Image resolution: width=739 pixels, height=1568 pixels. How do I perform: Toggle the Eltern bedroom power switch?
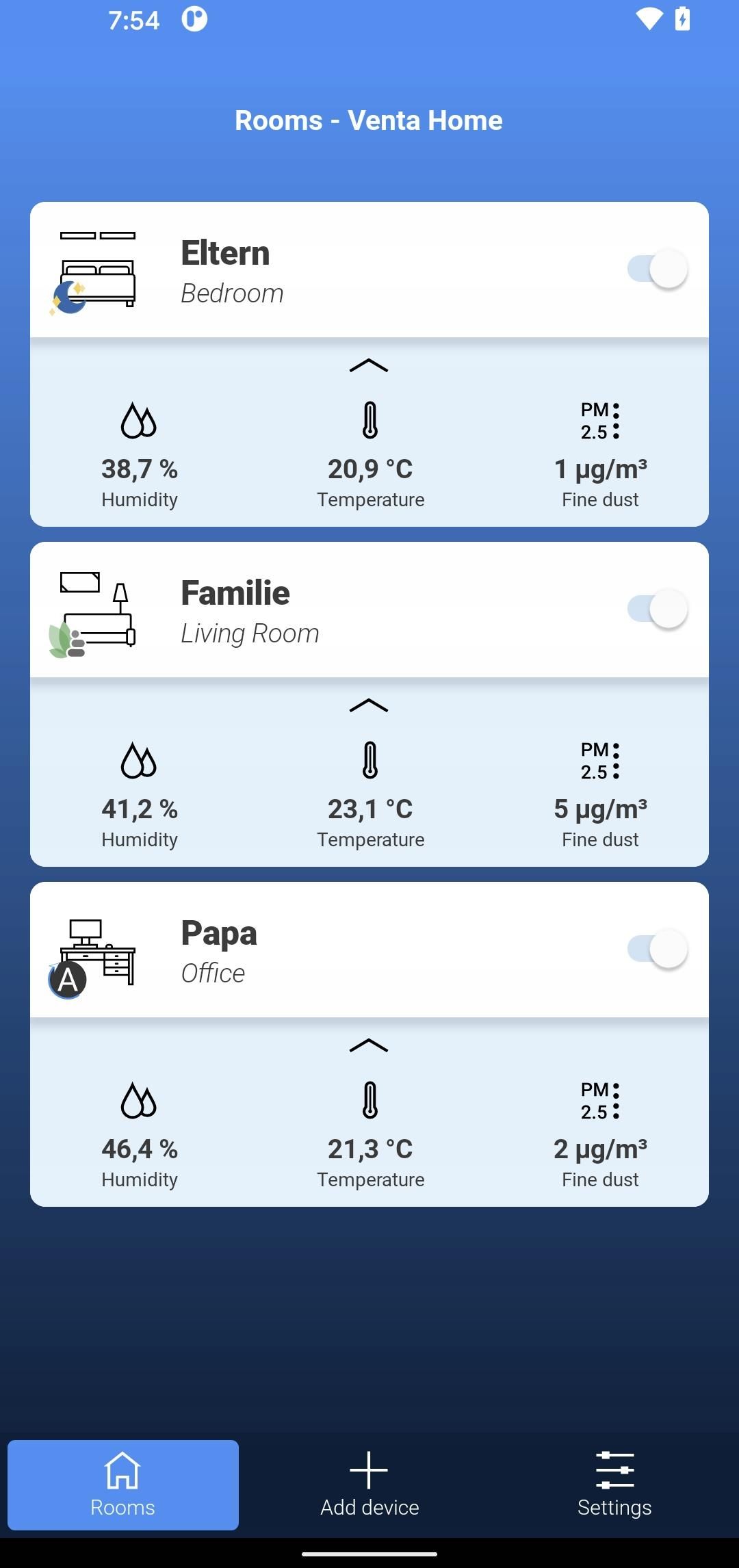(x=658, y=269)
